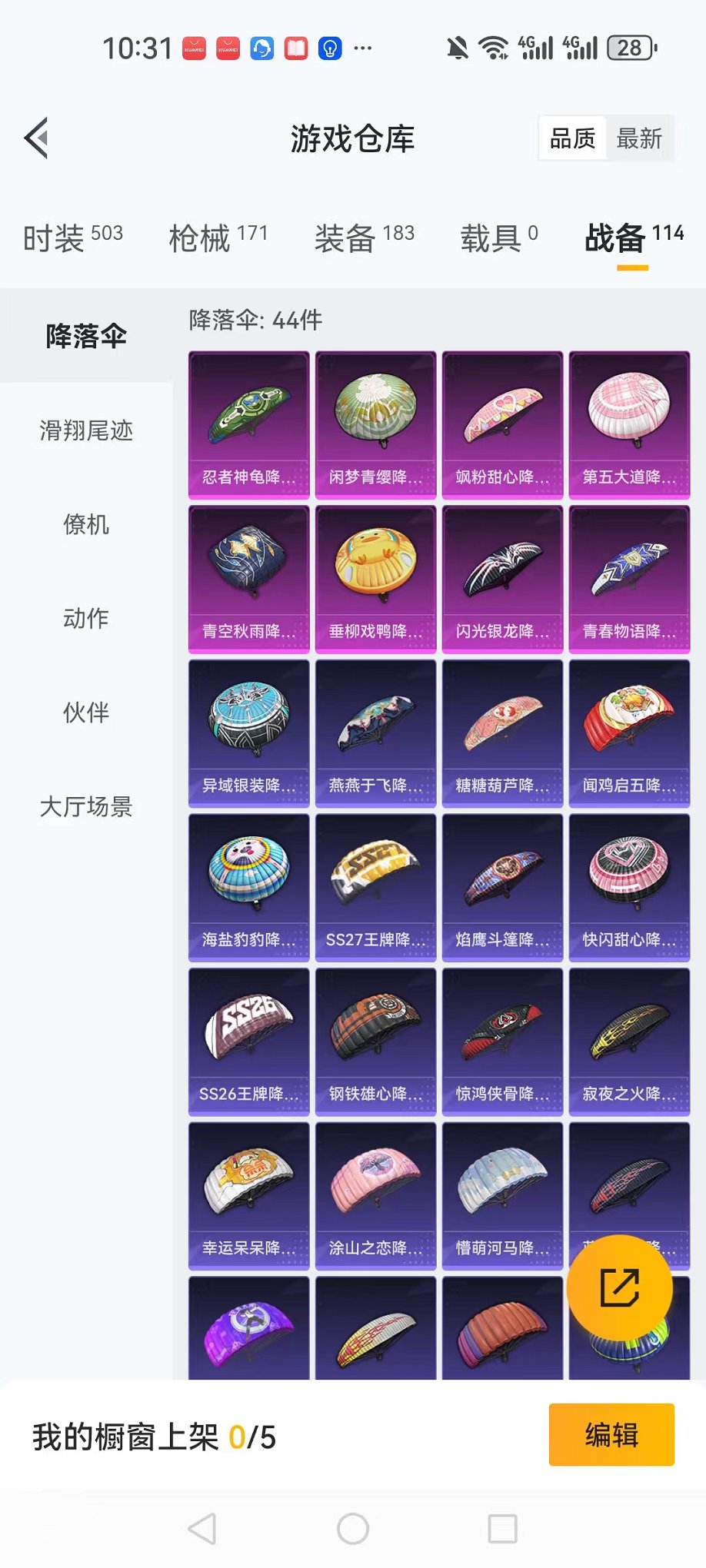This screenshot has height=1568, width=706.
Task: Switch to the 装备 tab
Action: tap(364, 238)
